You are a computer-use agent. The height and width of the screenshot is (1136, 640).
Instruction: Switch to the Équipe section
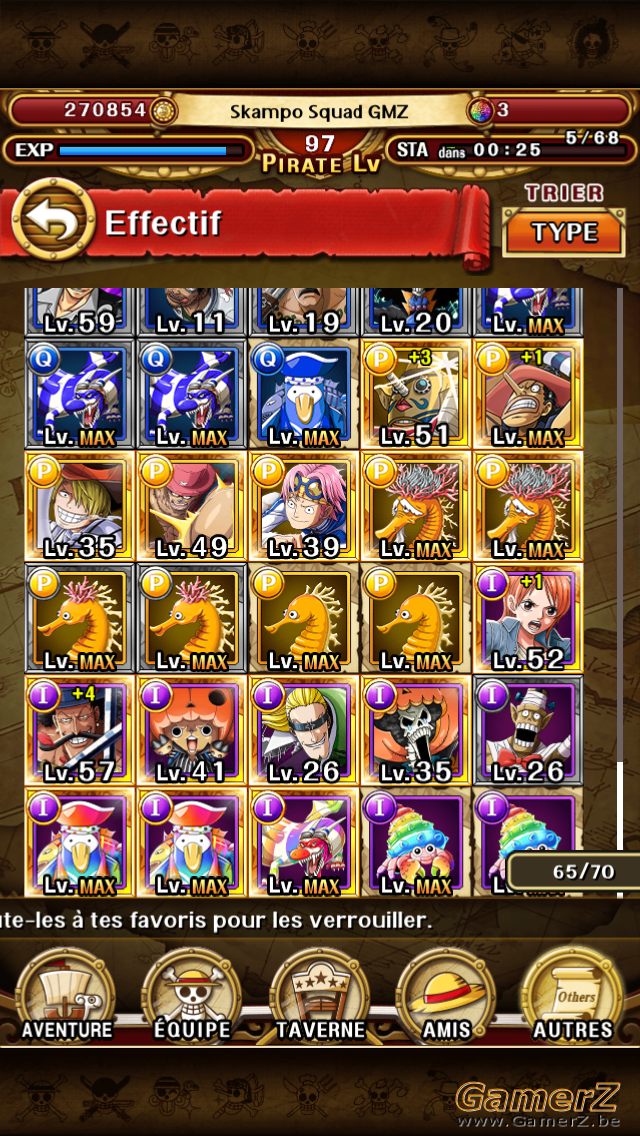coord(192,994)
